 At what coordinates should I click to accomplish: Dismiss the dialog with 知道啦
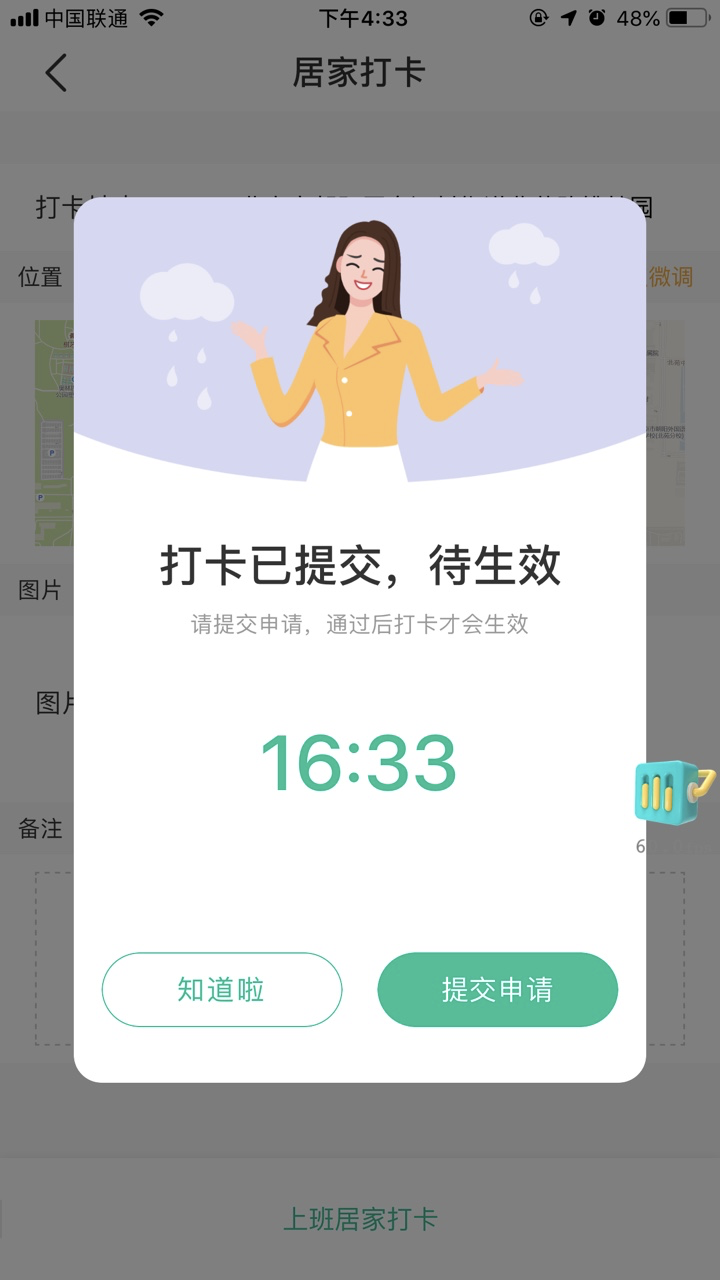222,989
